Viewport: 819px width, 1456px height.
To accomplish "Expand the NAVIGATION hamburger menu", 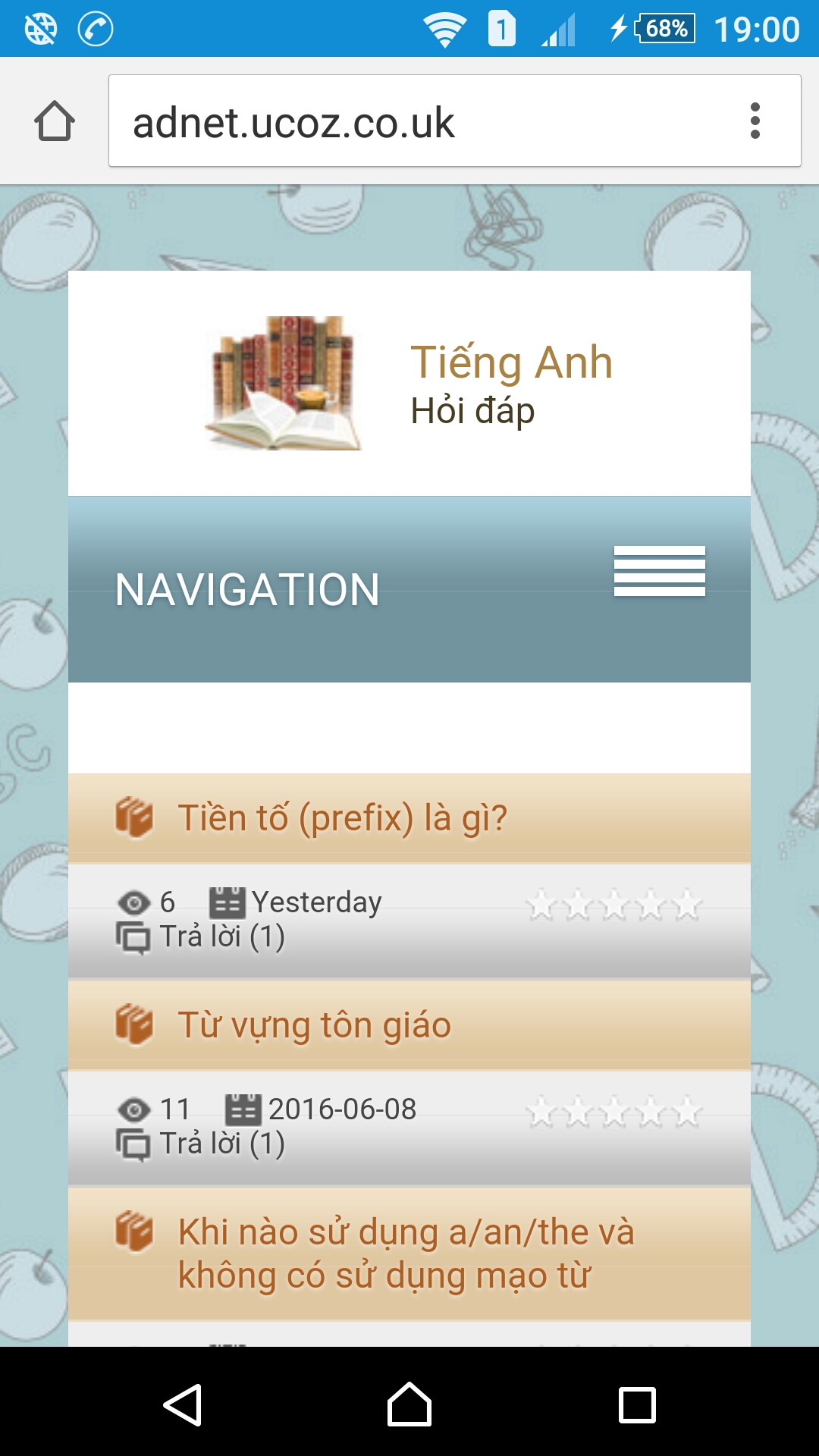I will [x=660, y=571].
